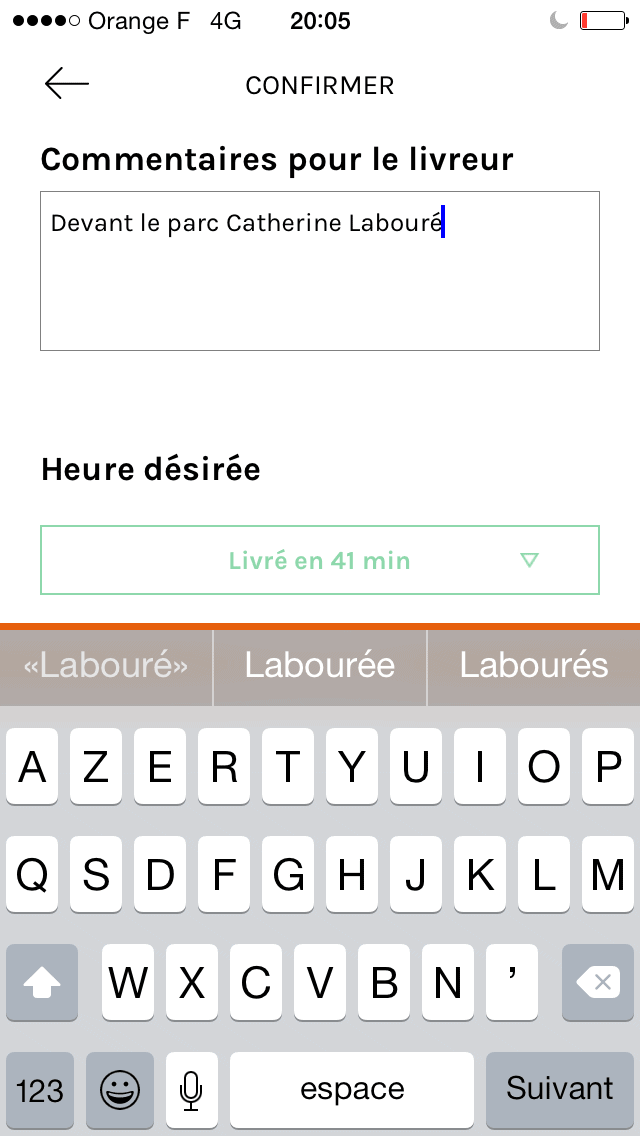This screenshot has width=640, height=1136.
Task: Keep the quoted «Labouré» suggestion
Action: tap(106, 666)
